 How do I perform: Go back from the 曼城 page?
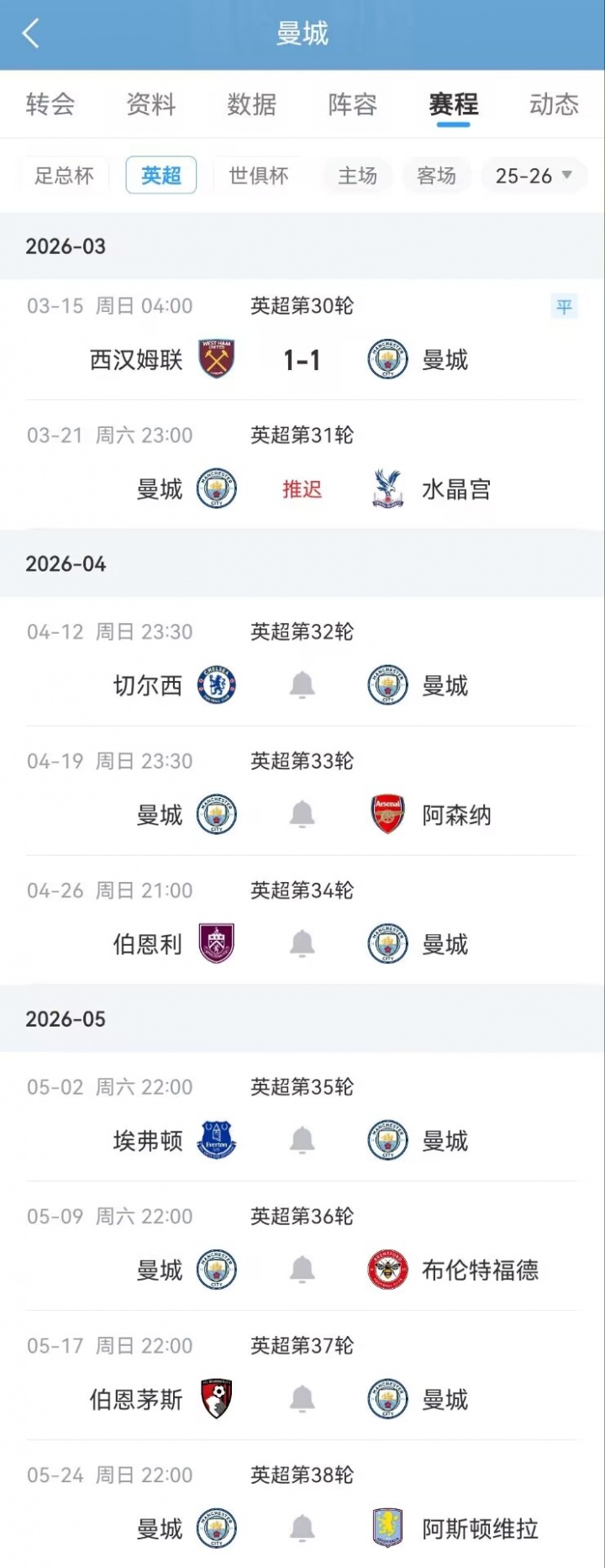pos(31,34)
